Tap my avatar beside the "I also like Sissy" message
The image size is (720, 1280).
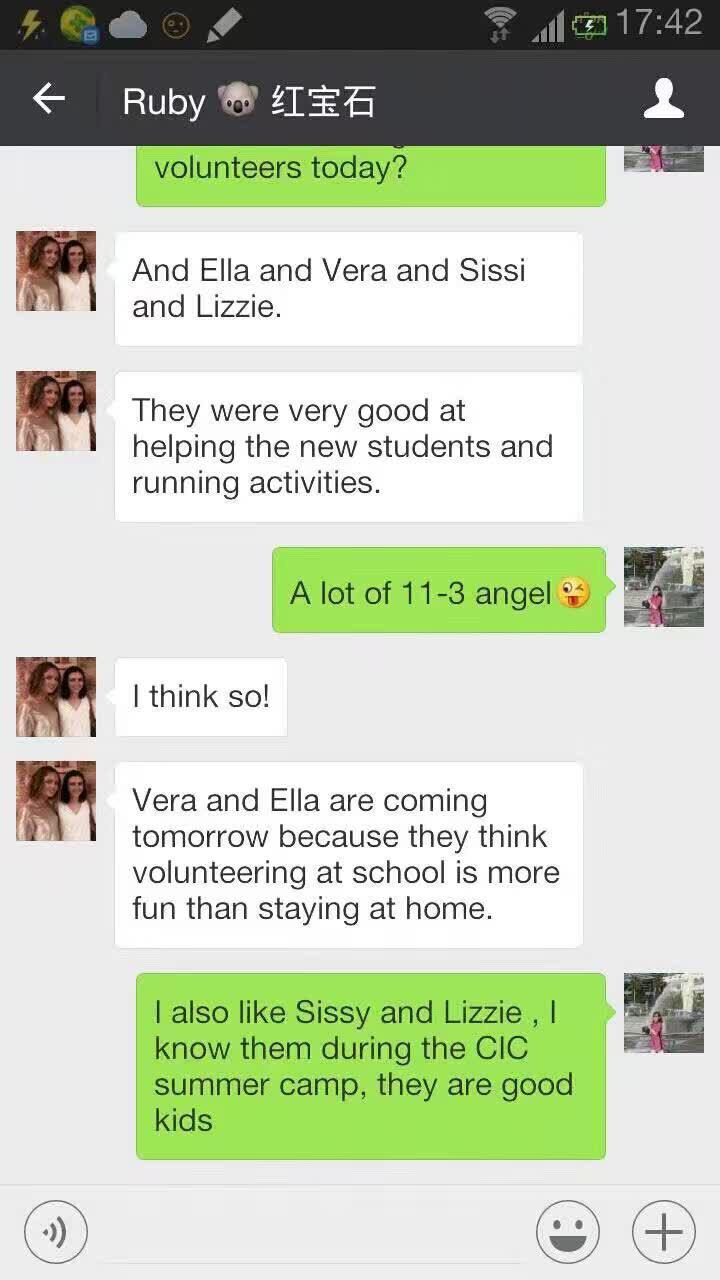pyautogui.click(x=663, y=1013)
